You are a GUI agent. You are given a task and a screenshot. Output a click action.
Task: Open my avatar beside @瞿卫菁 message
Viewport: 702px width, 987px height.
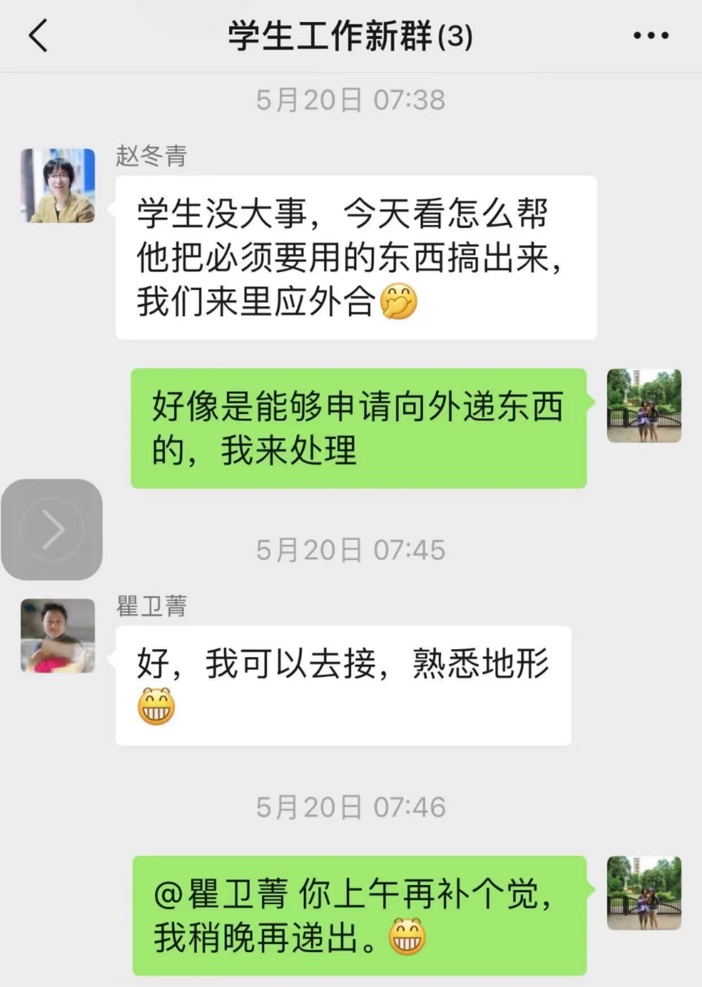(x=644, y=893)
